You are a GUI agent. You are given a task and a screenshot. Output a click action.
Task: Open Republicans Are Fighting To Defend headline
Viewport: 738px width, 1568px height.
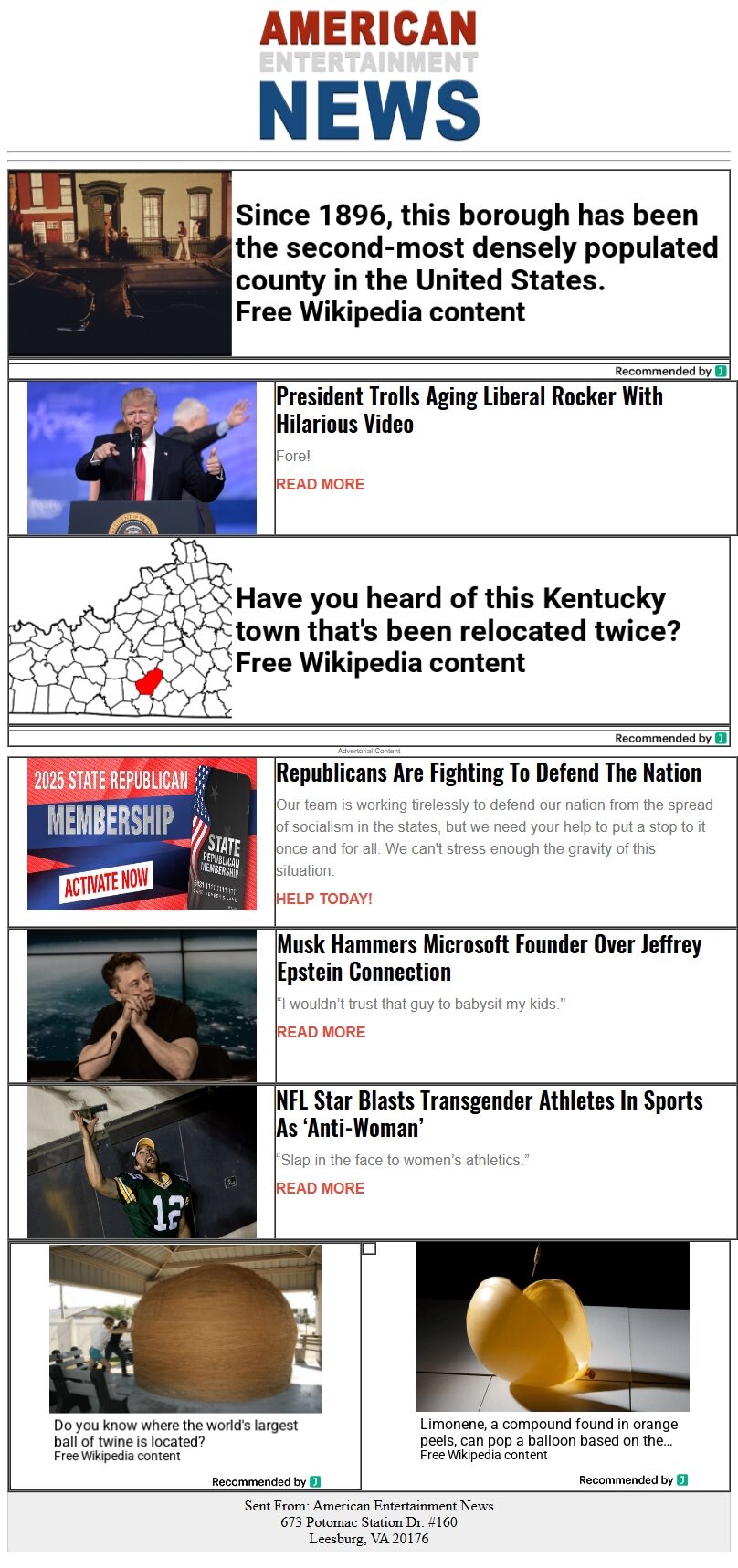coord(489,773)
